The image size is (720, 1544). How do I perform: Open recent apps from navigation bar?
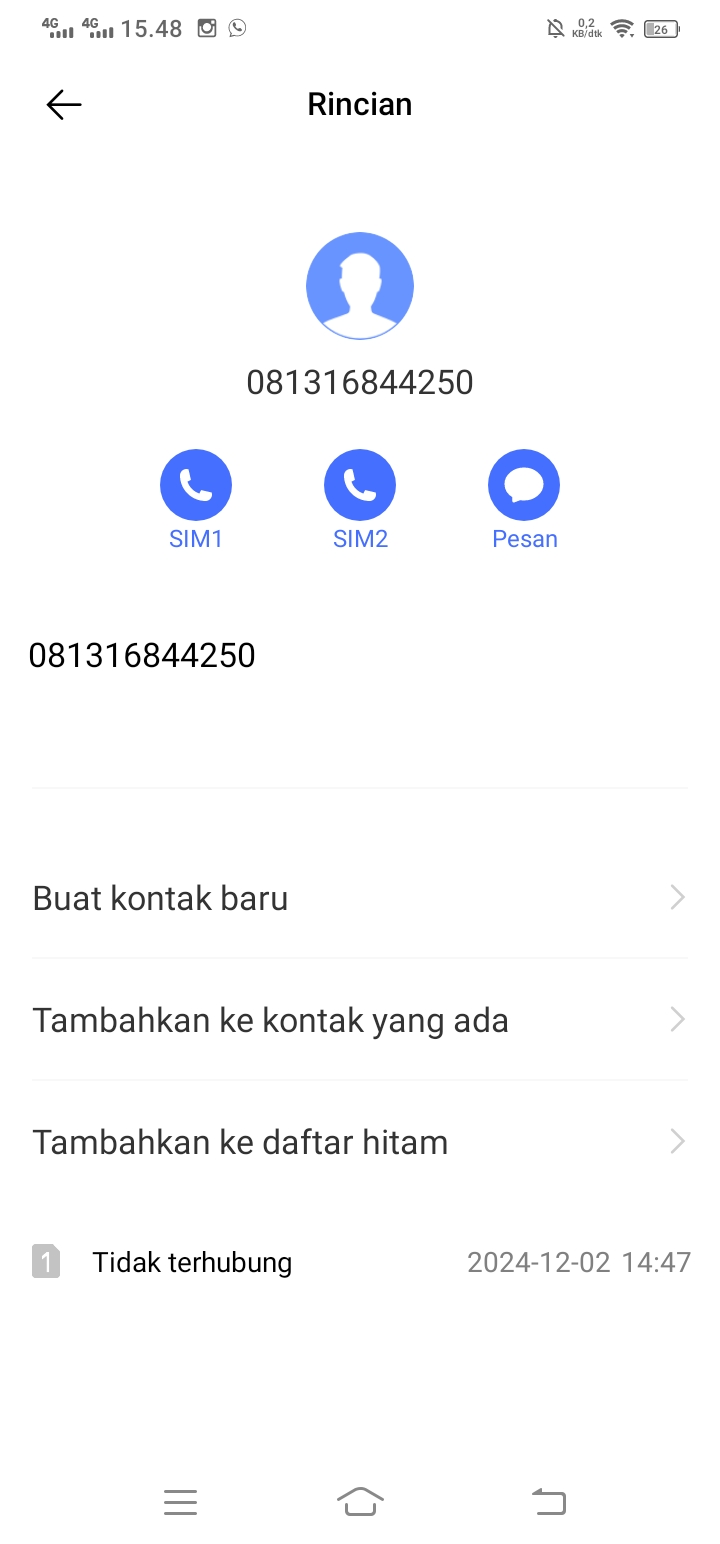(x=180, y=1502)
